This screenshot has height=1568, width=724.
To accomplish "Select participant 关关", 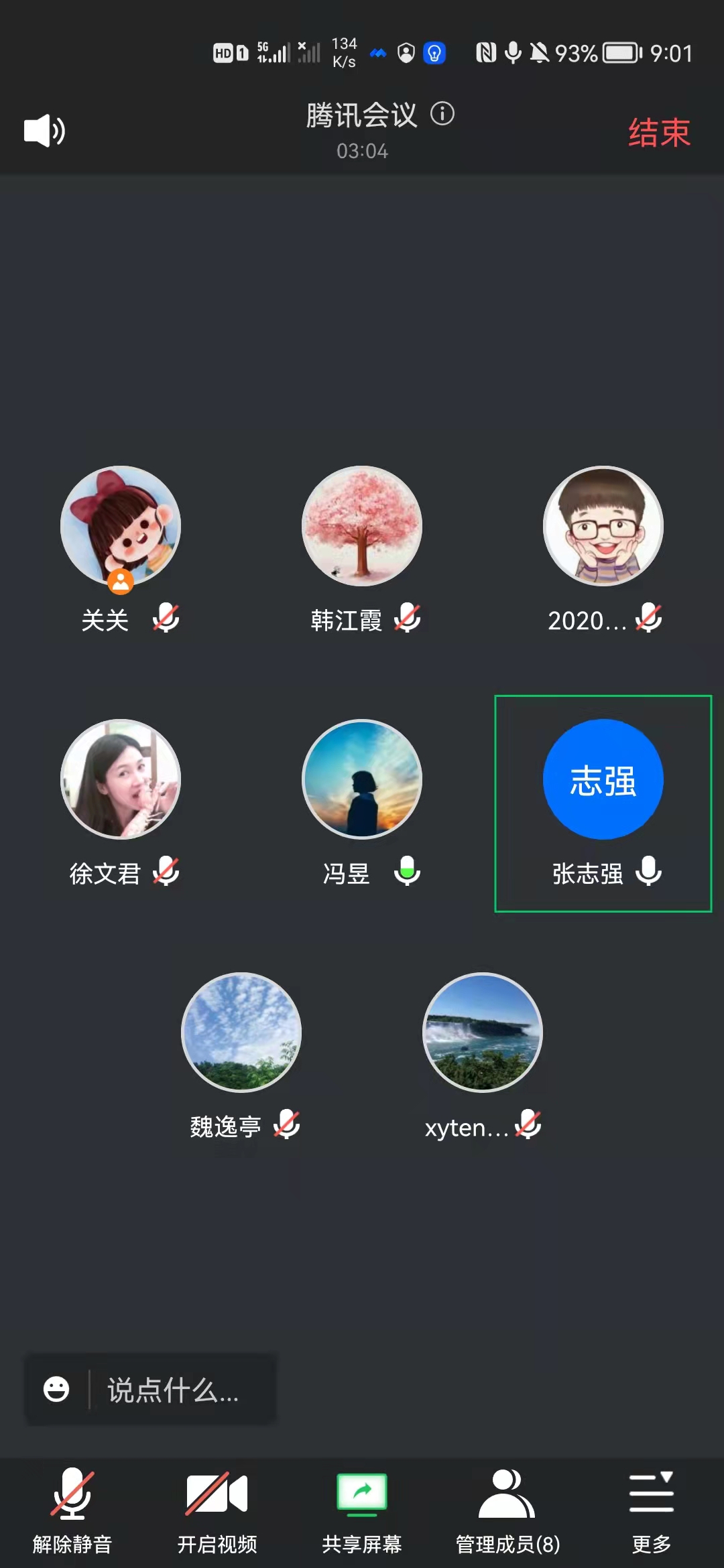I will pos(121,526).
